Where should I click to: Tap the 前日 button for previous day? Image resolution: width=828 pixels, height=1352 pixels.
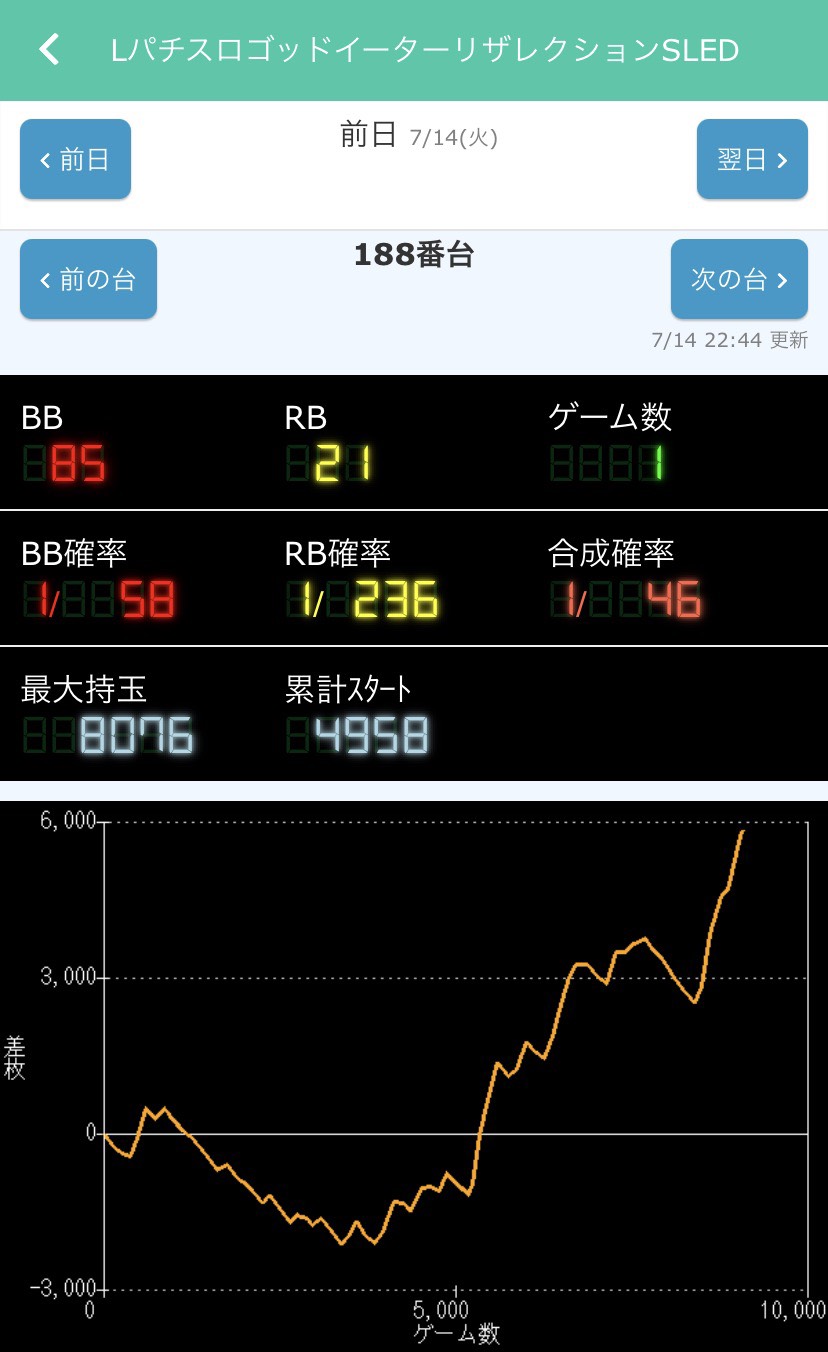pos(75,159)
